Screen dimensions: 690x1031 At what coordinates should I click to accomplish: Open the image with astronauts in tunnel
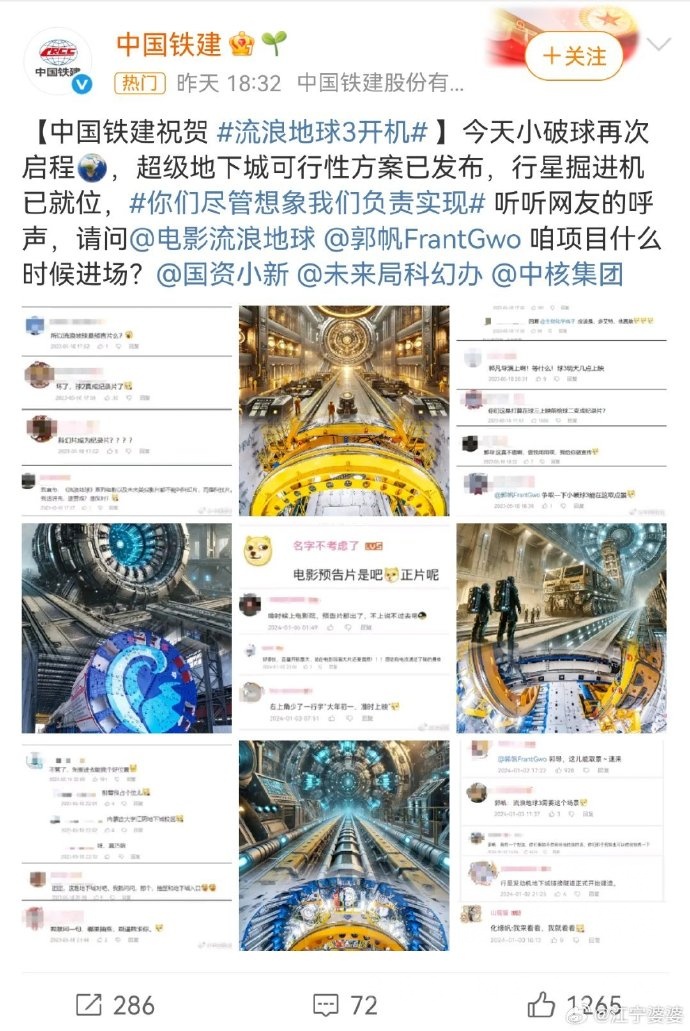pos(561,627)
